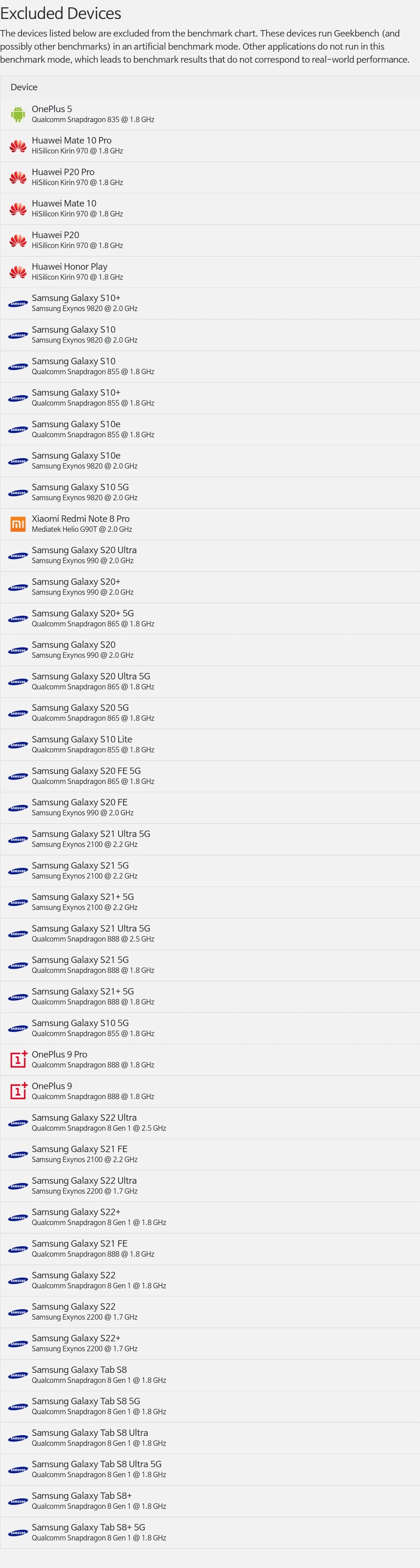Open the OnePlus 9 Pro device row
420x1568 pixels.
coord(59,1054)
